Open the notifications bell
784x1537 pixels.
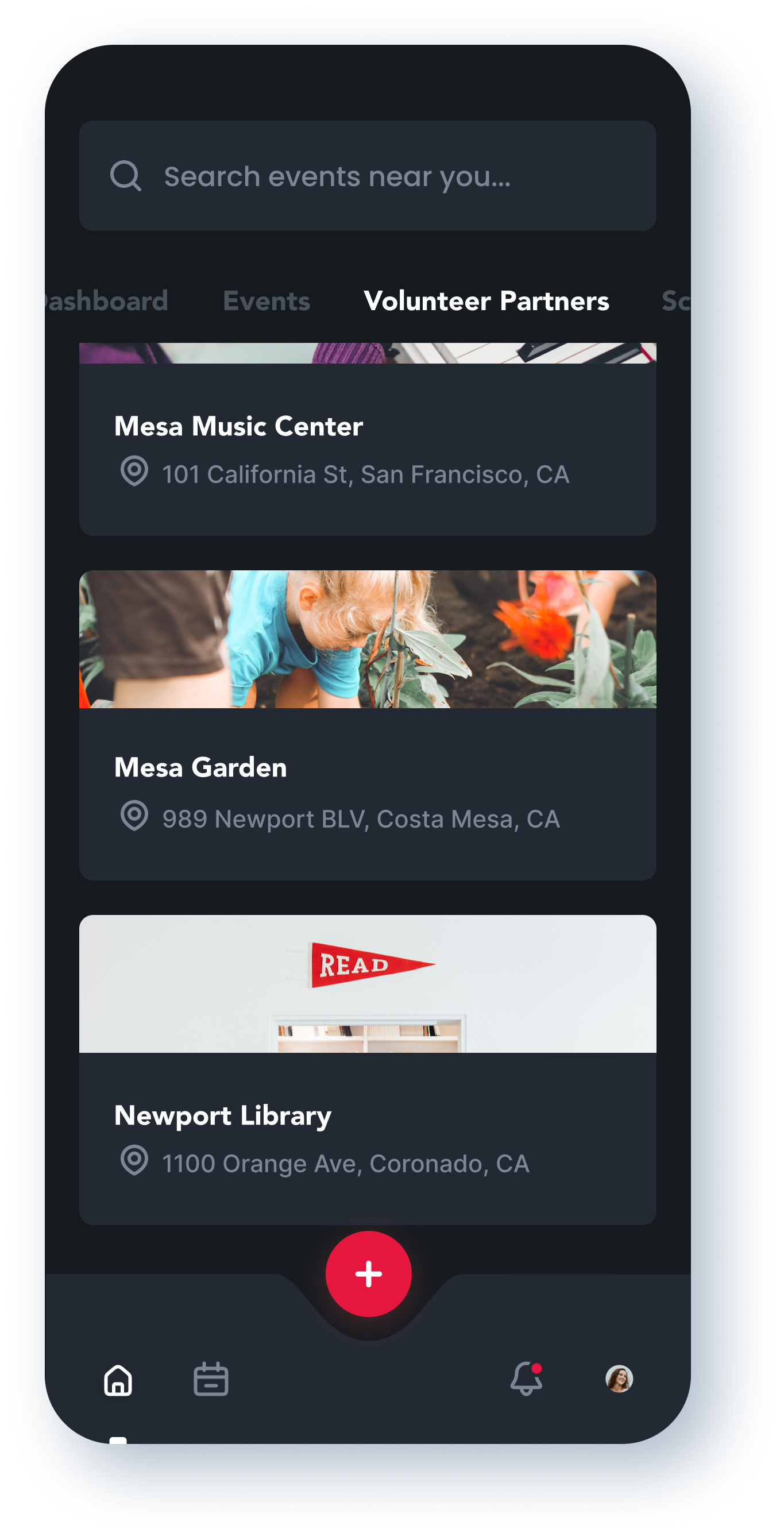point(526,1379)
